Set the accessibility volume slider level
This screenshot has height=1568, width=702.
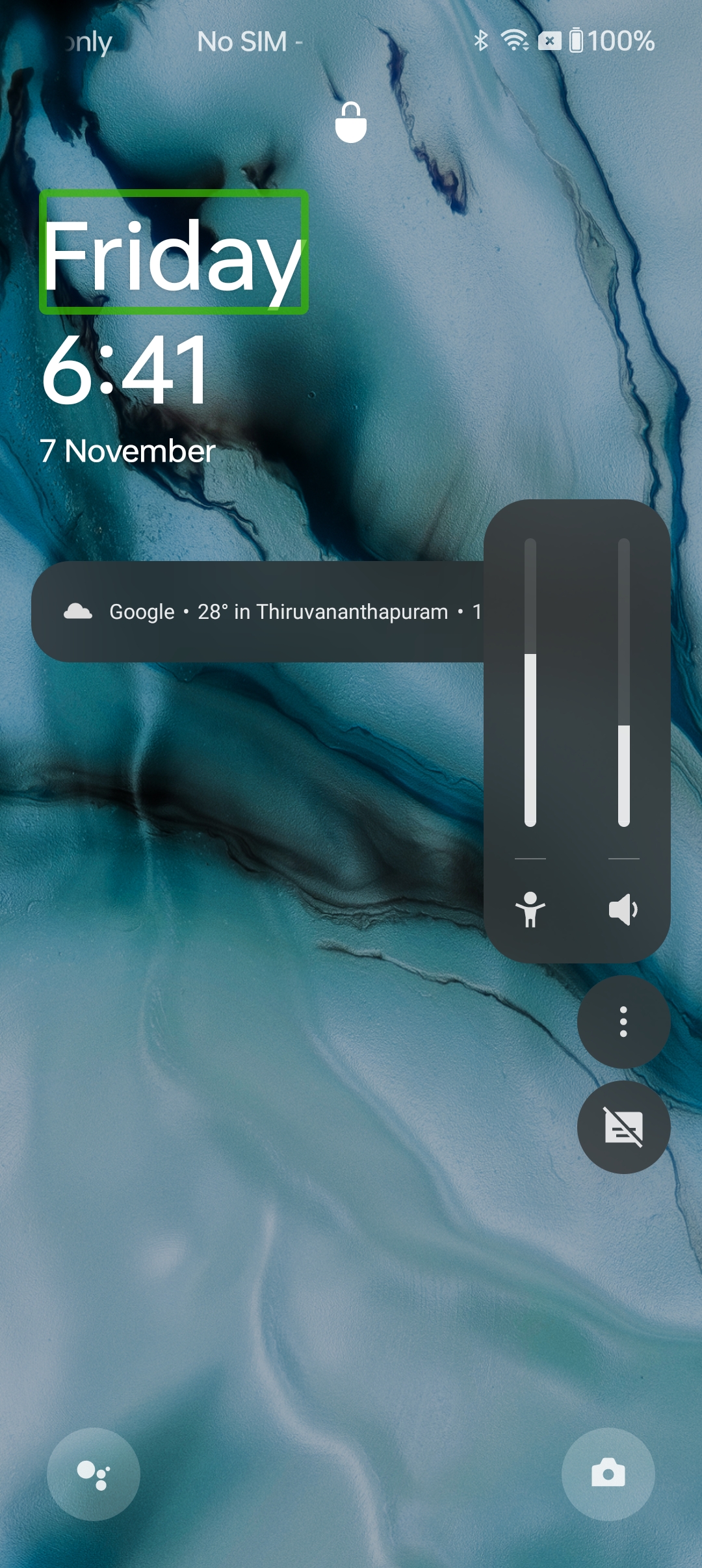coord(530,683)
